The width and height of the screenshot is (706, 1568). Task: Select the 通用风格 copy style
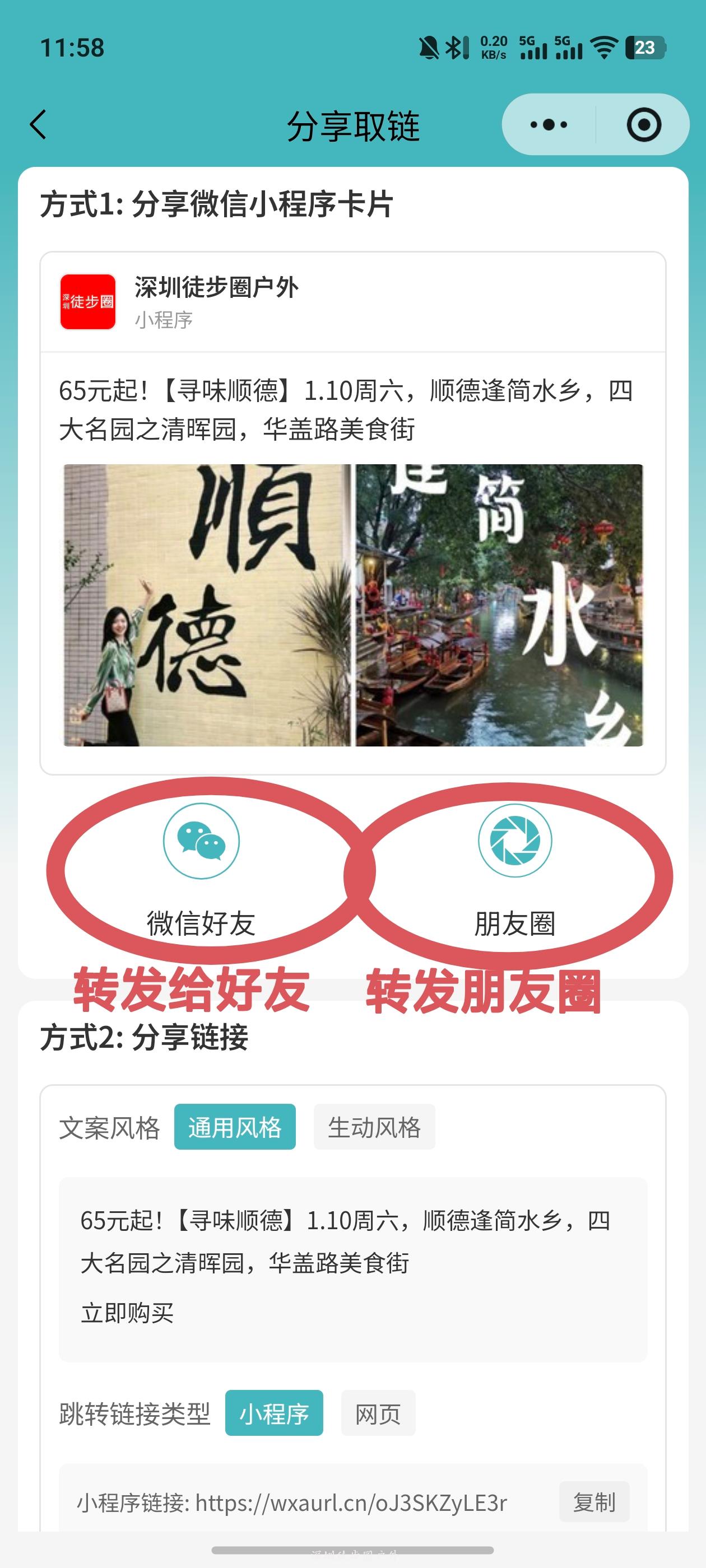click(235, 1127)
